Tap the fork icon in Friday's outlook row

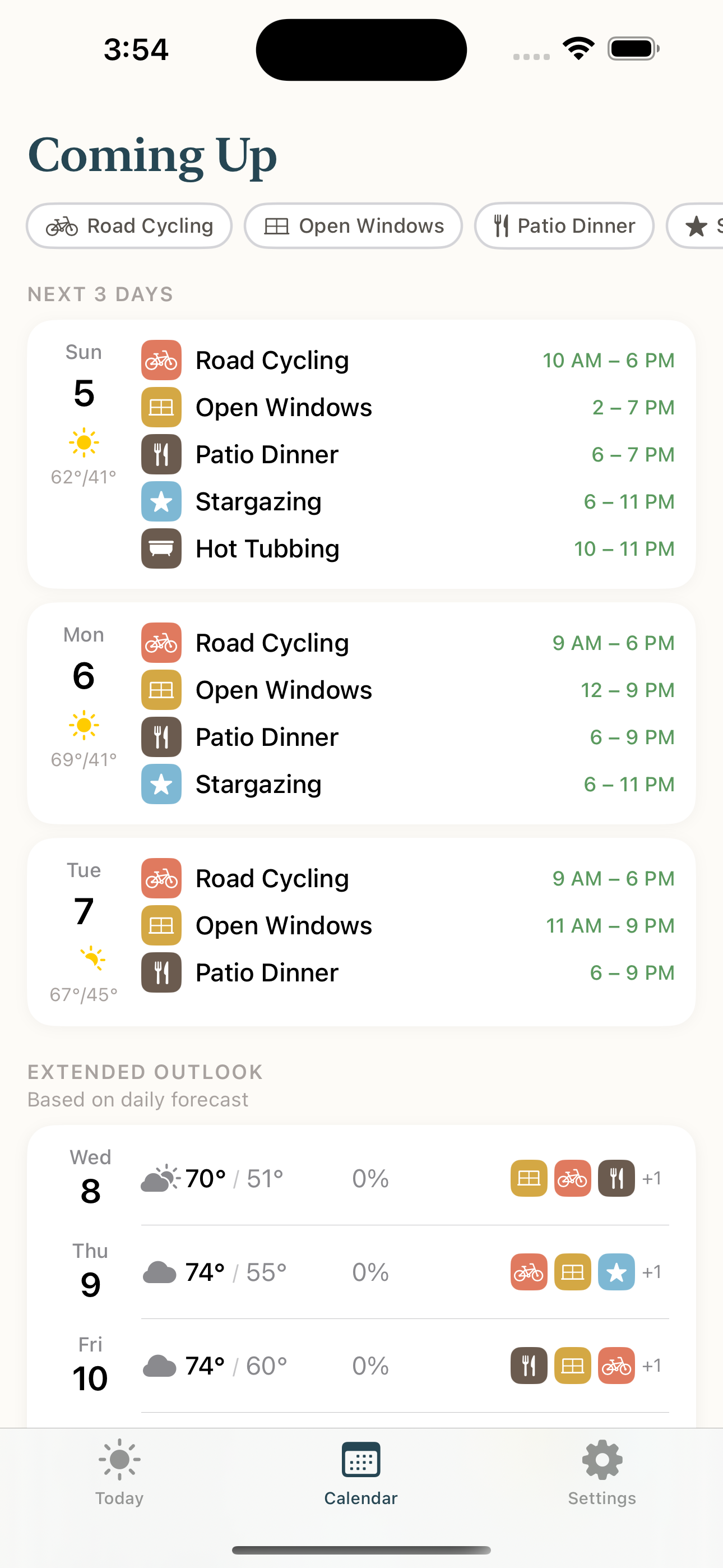(529, 1366)
